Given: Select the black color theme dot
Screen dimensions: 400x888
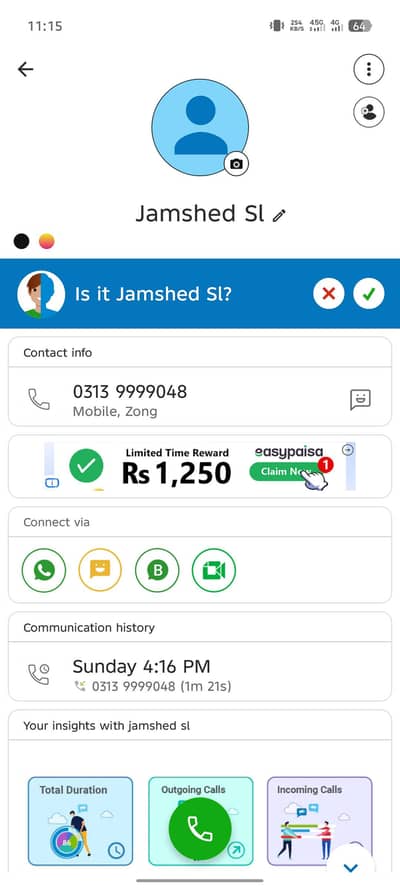Looking at the screenshot, I should click(x=22, y=241).
